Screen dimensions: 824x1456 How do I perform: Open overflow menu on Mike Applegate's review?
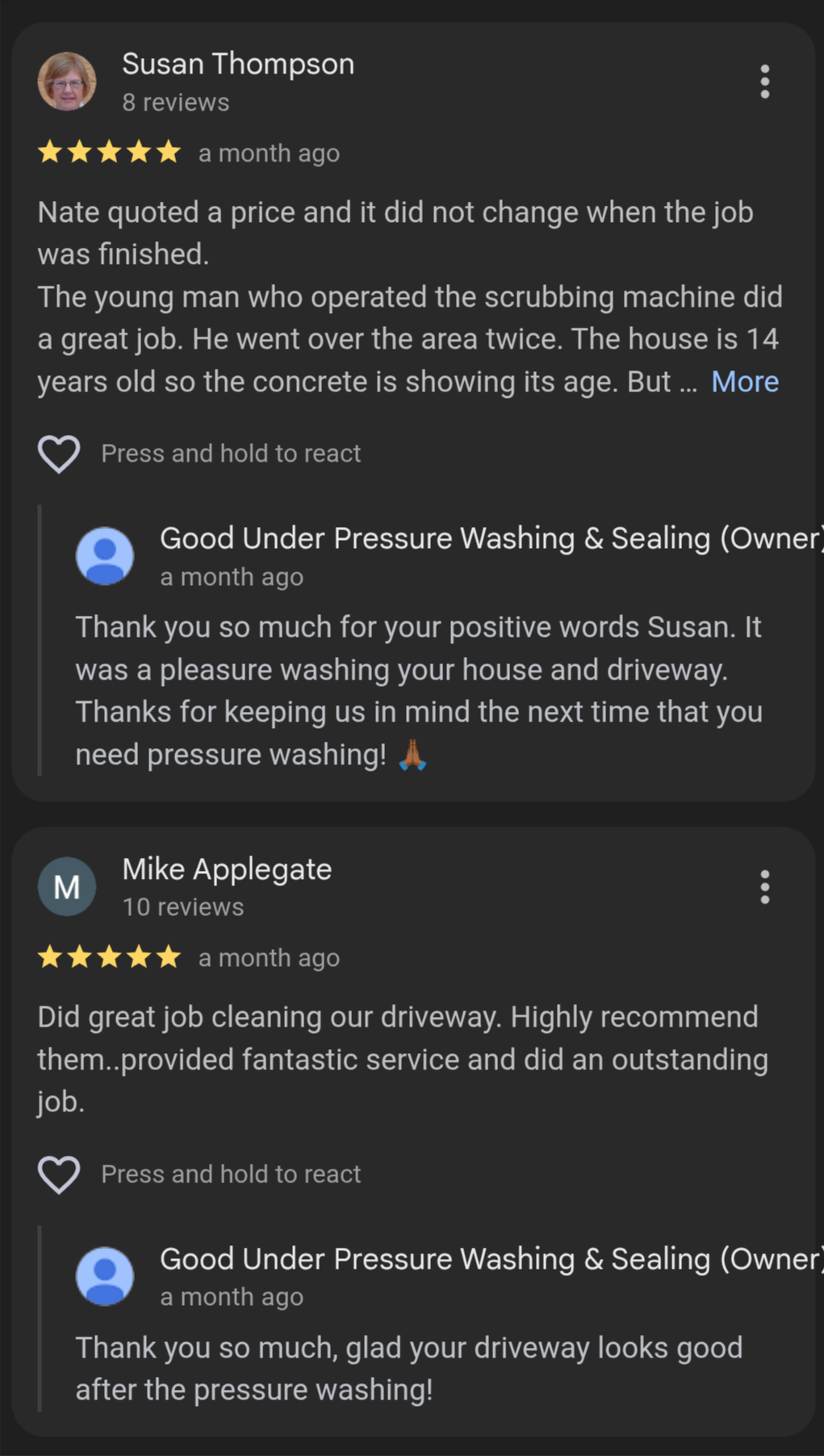[764, 887]
